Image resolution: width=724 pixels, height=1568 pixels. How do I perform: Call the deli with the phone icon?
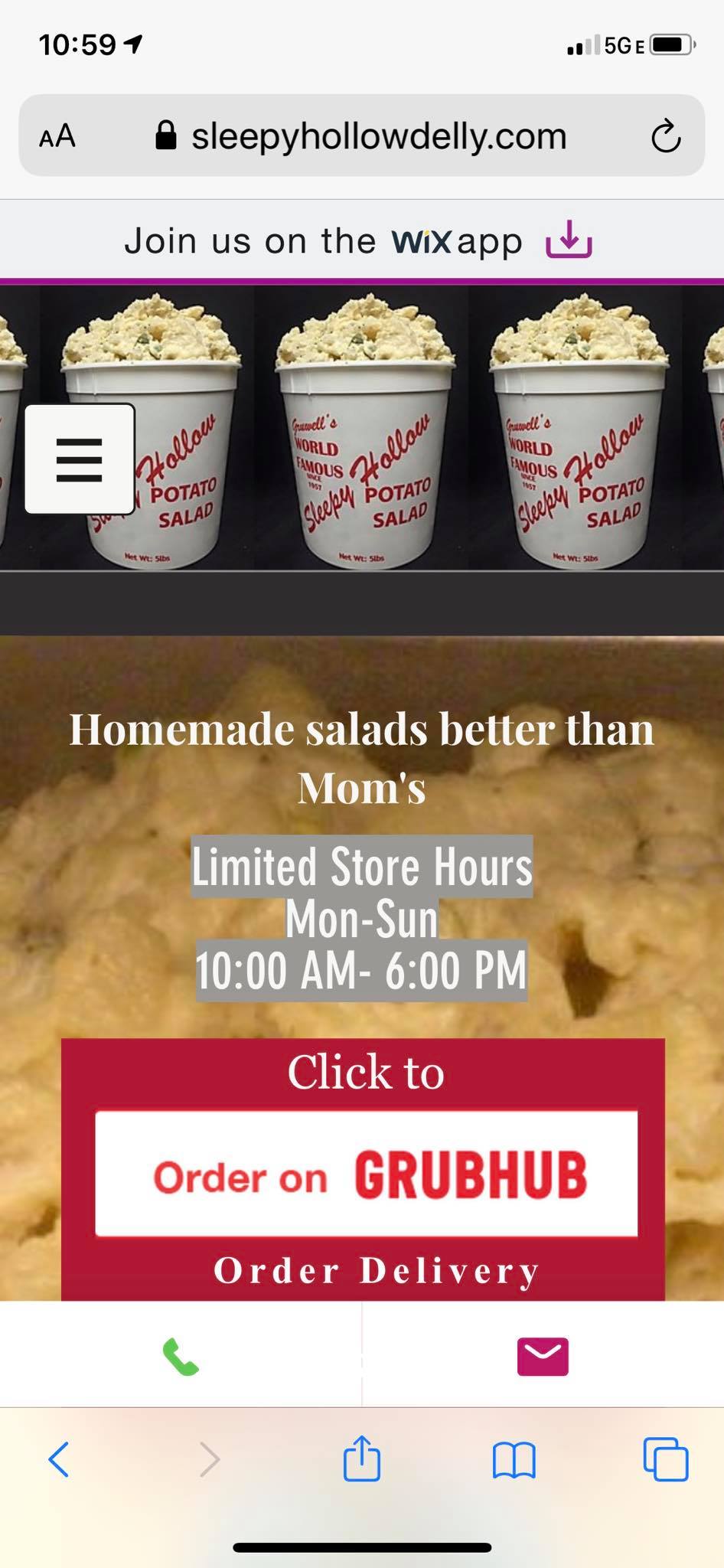click(x=181, y=1356)
